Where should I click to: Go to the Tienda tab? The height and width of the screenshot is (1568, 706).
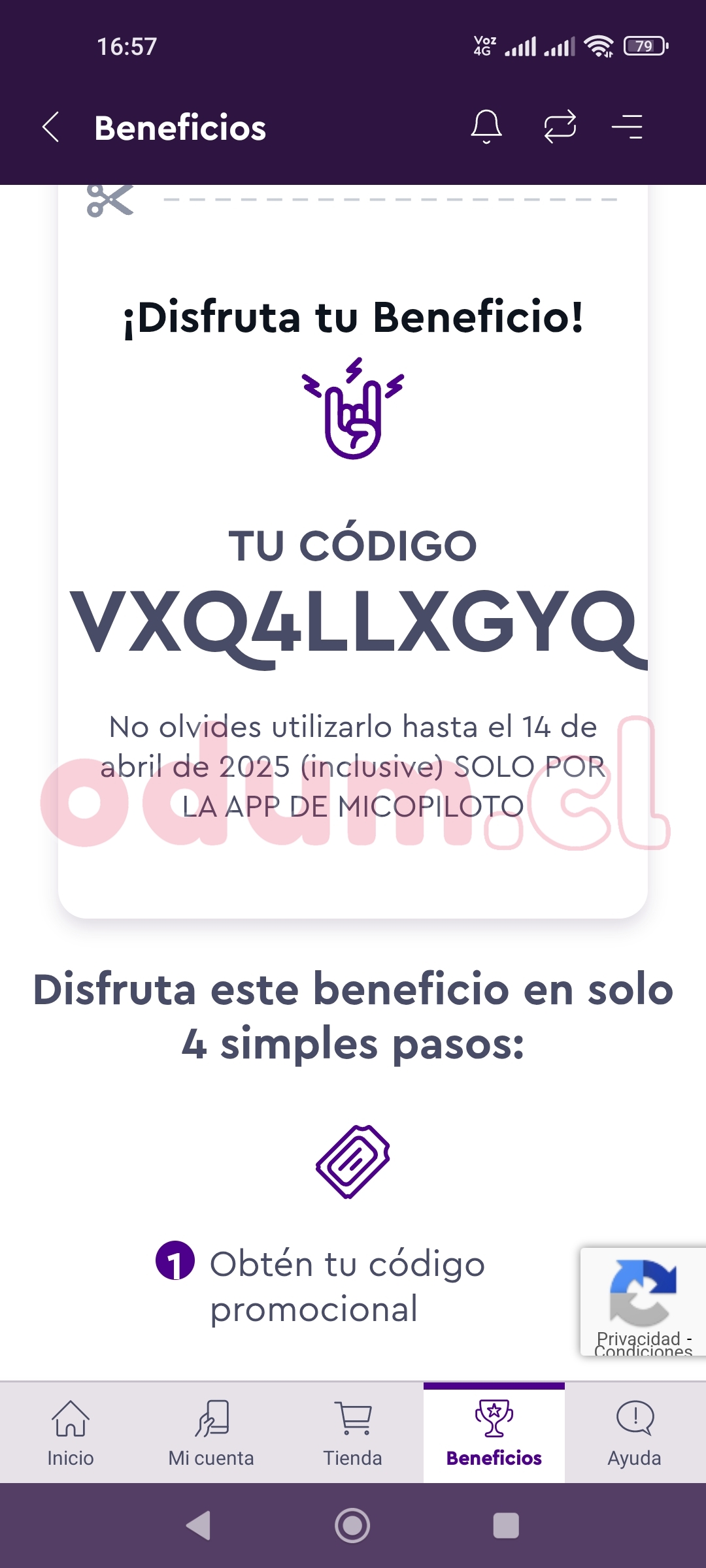(353, 1433)
